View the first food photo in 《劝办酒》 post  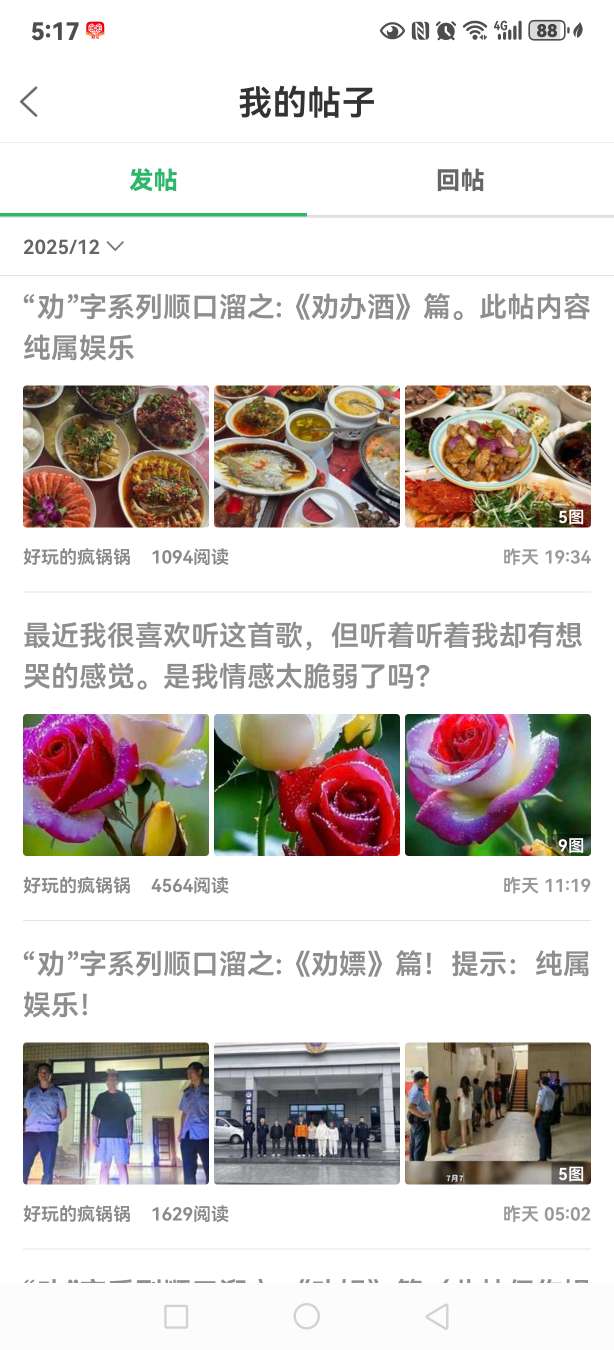[116, 456]
